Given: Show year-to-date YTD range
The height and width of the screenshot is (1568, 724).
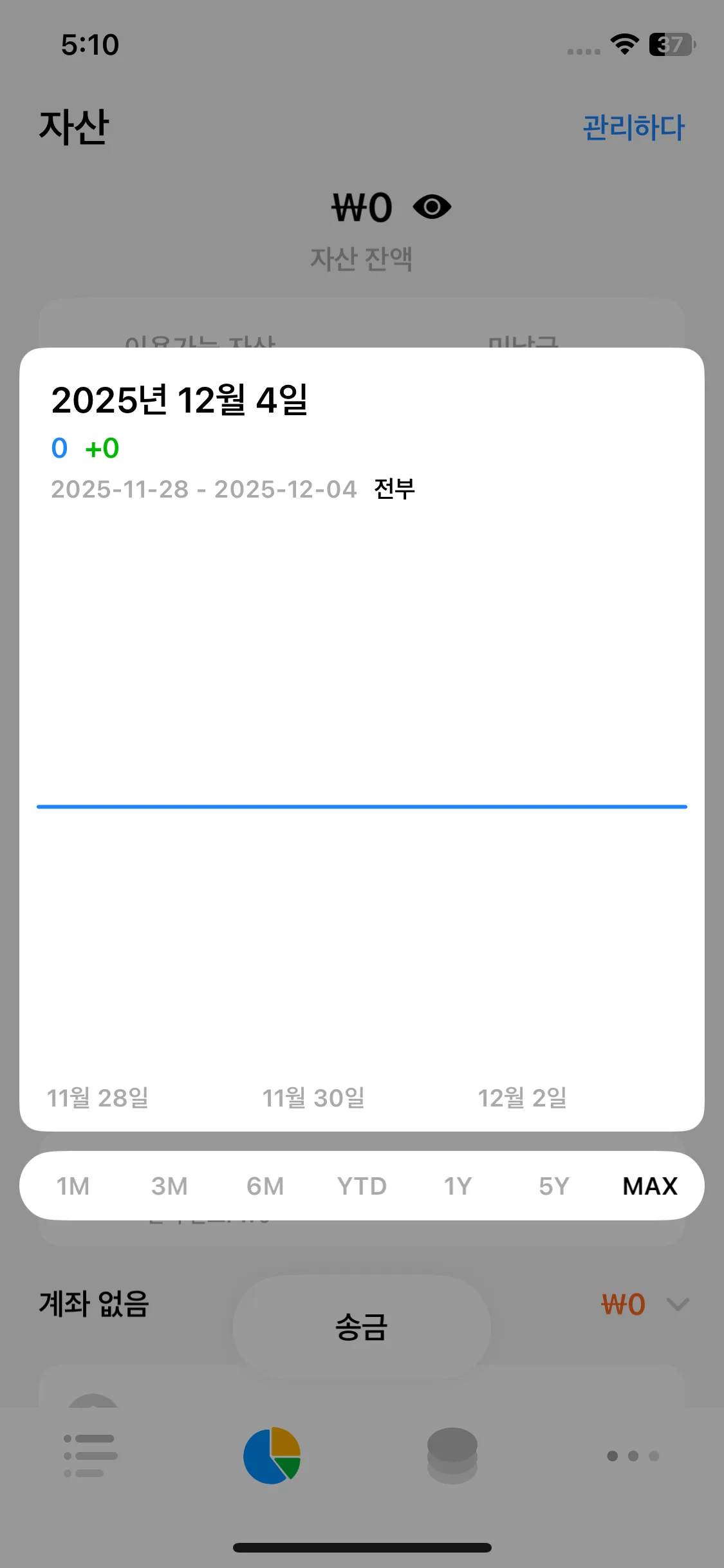Looking at the screenshot, I should (x=362, y=1186).
